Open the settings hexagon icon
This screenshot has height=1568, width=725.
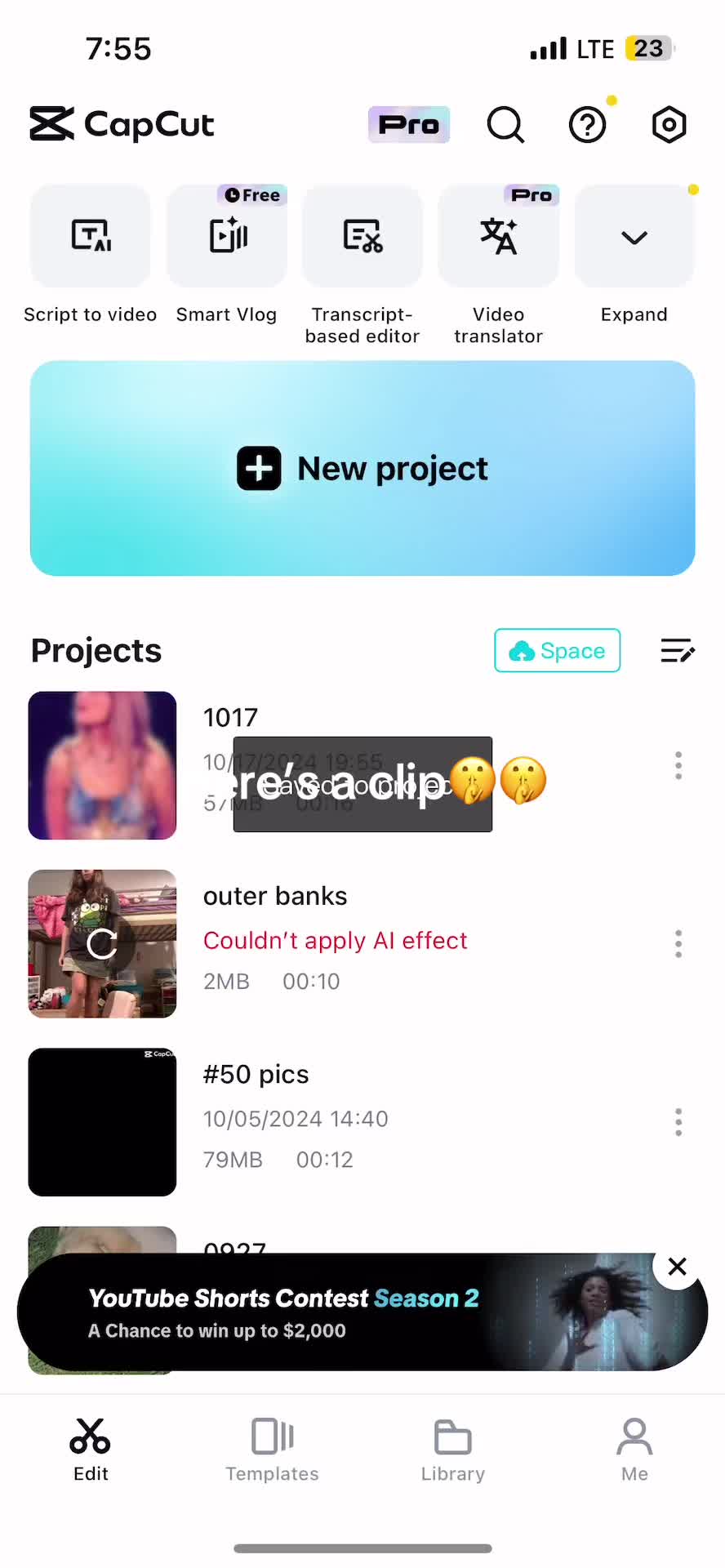tap(669, 125)
